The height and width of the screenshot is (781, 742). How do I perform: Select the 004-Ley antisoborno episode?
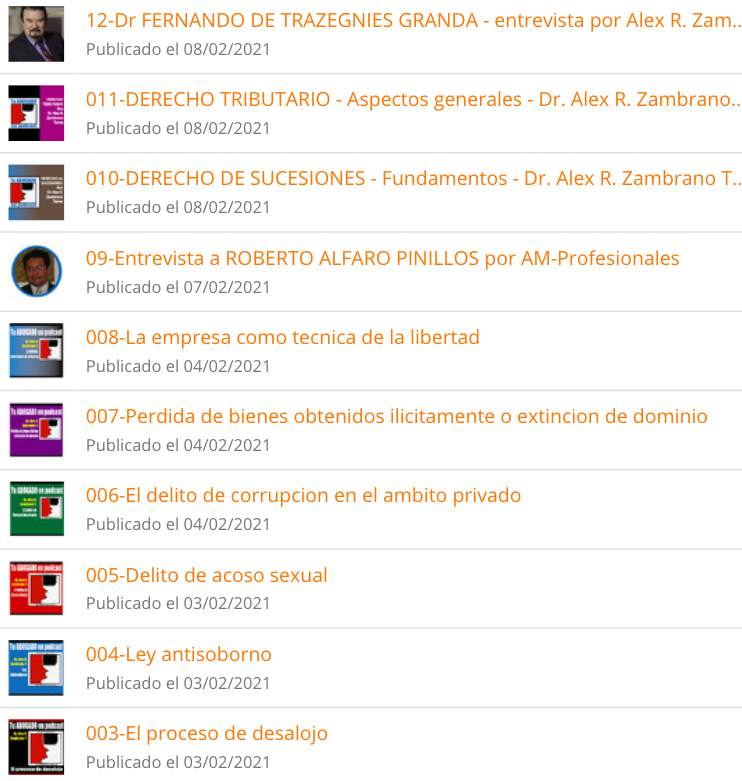179,655
